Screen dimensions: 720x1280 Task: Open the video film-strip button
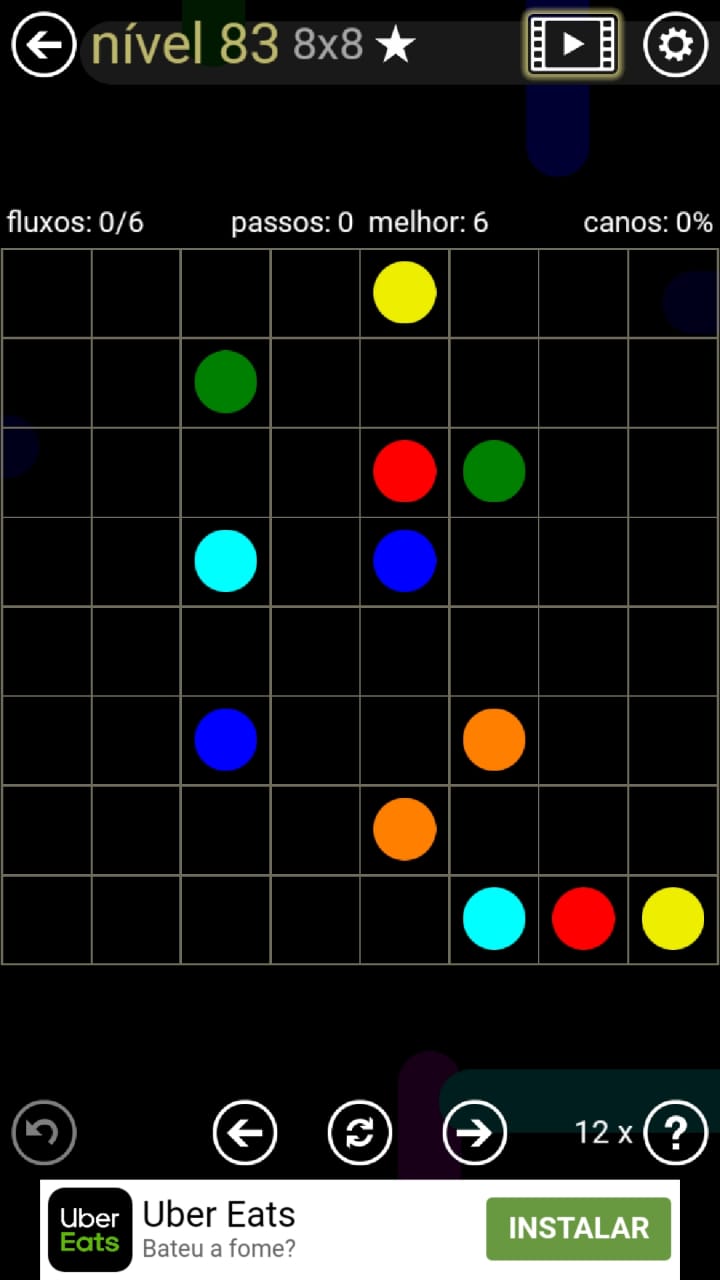coord(573,44)
